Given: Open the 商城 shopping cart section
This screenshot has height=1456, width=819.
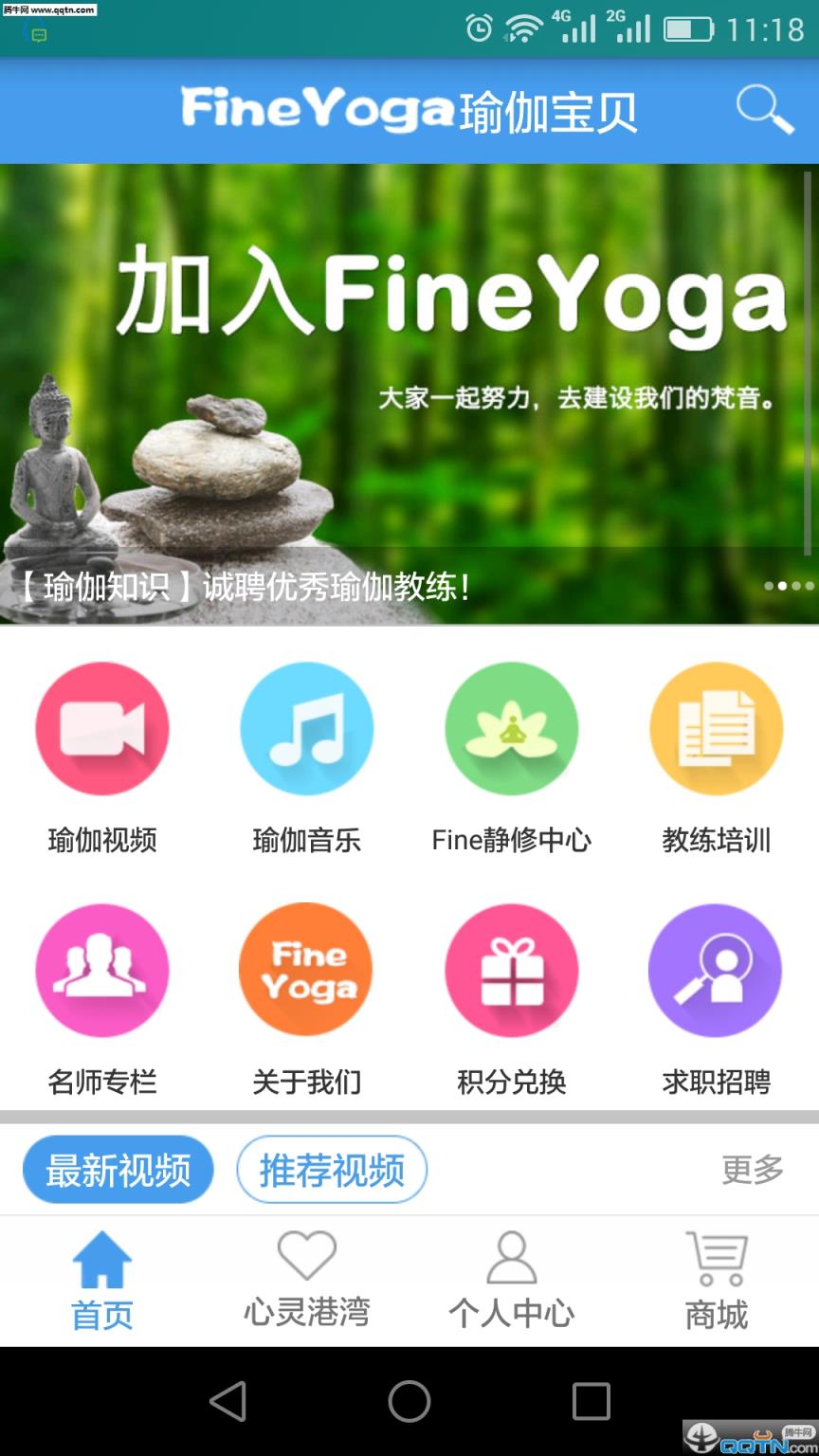Looking at the screenshot, I should (x=717, y=1275).
